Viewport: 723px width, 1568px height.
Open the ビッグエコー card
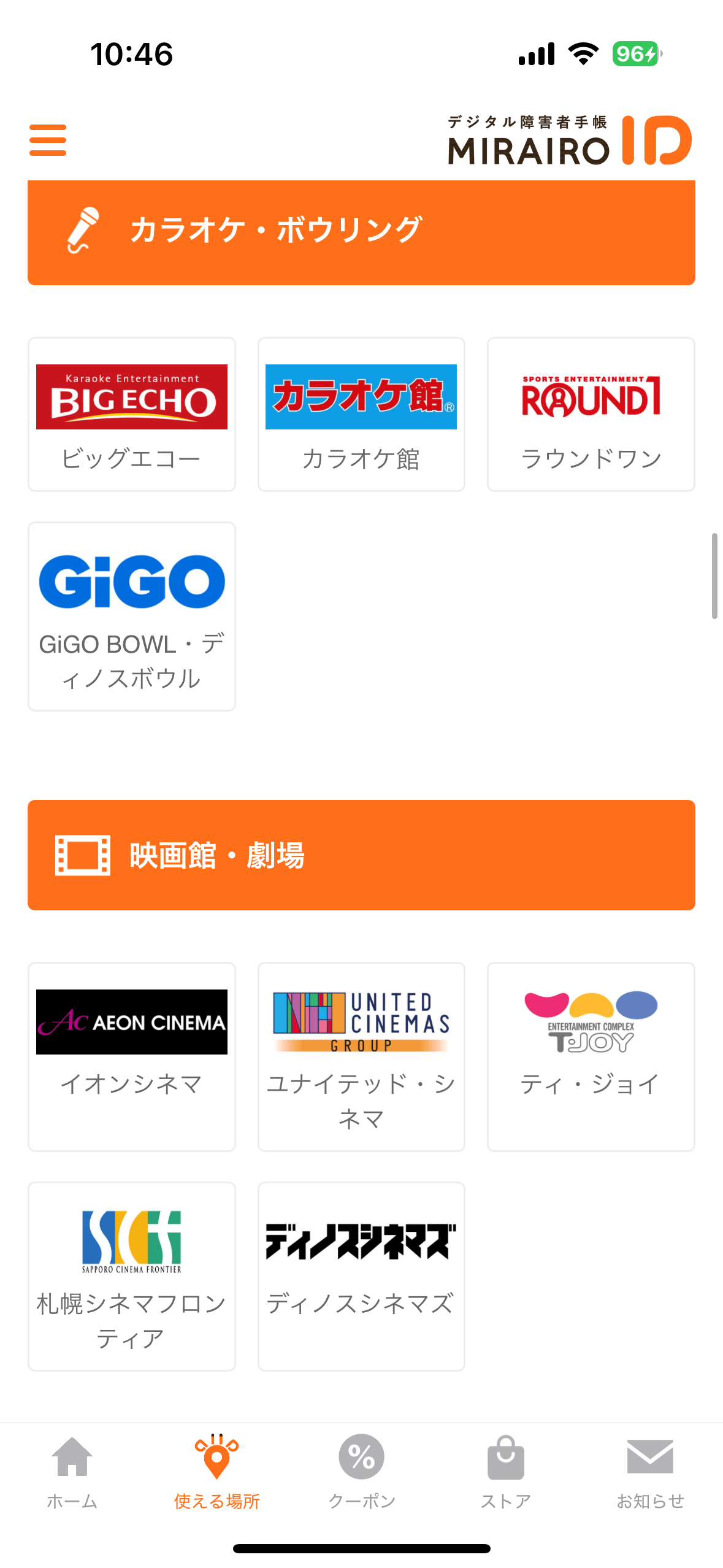click(x=132, y=414)
